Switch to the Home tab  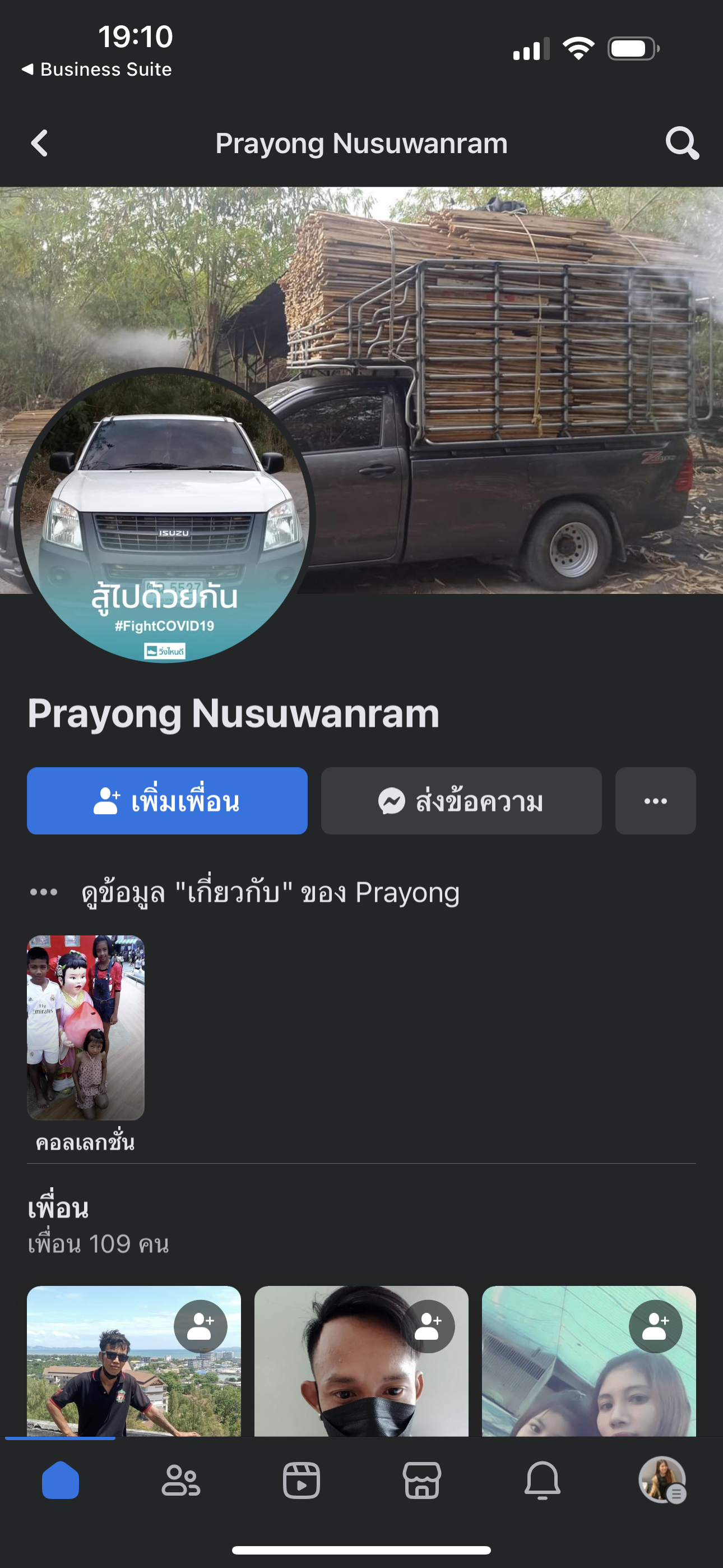[61, 1481]
